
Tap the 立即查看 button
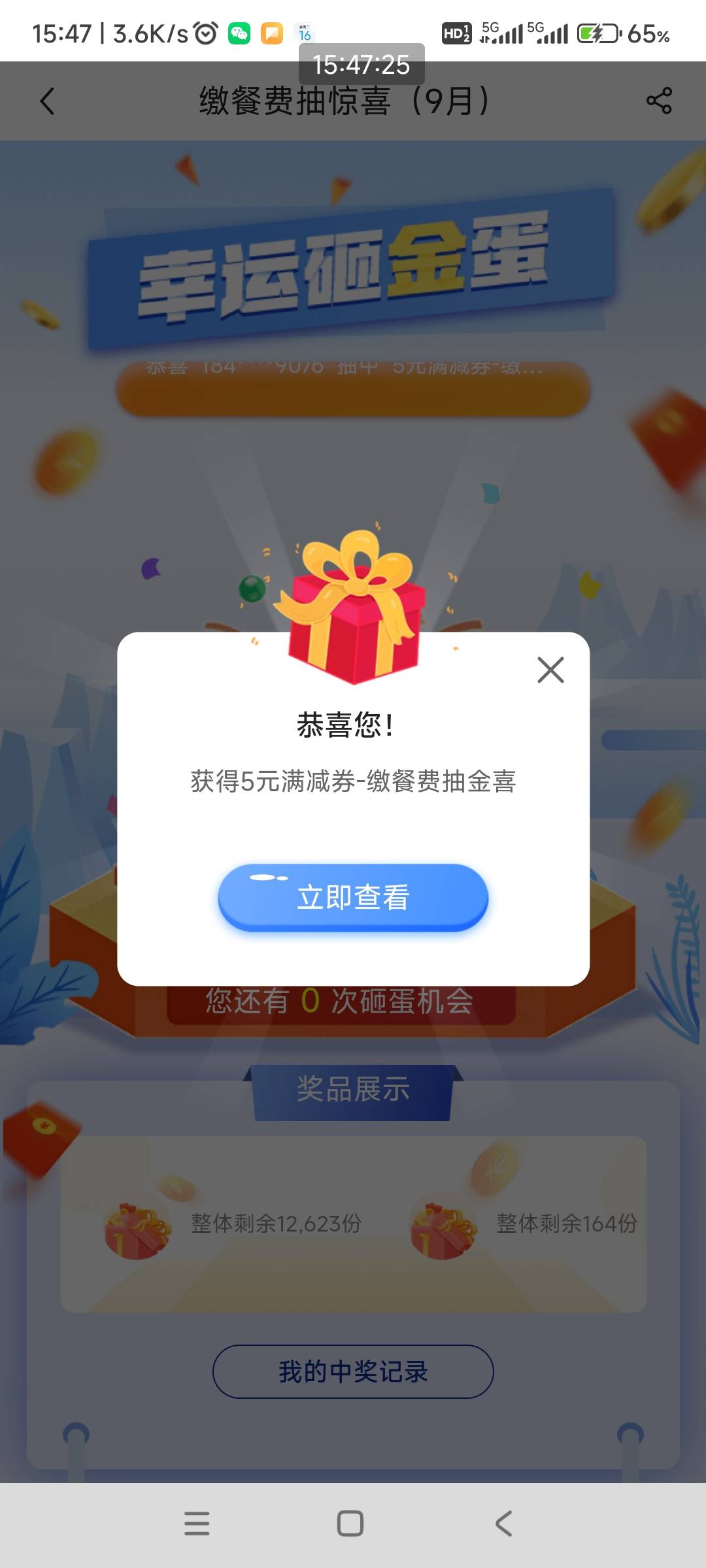[353, 897]
